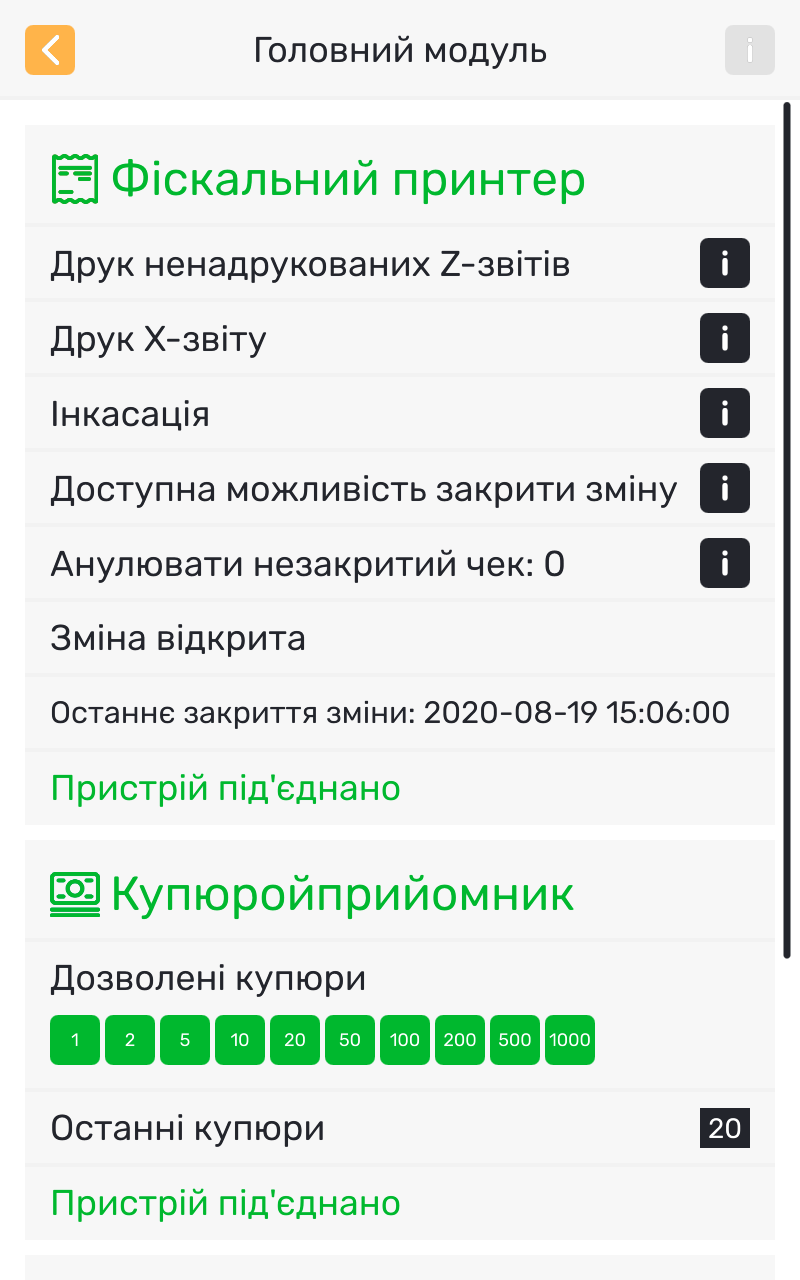Toggle the allowed banknote 5 chip
Screen dimensions: 800x1280
pyautogui.click(x=185, y=1040)
